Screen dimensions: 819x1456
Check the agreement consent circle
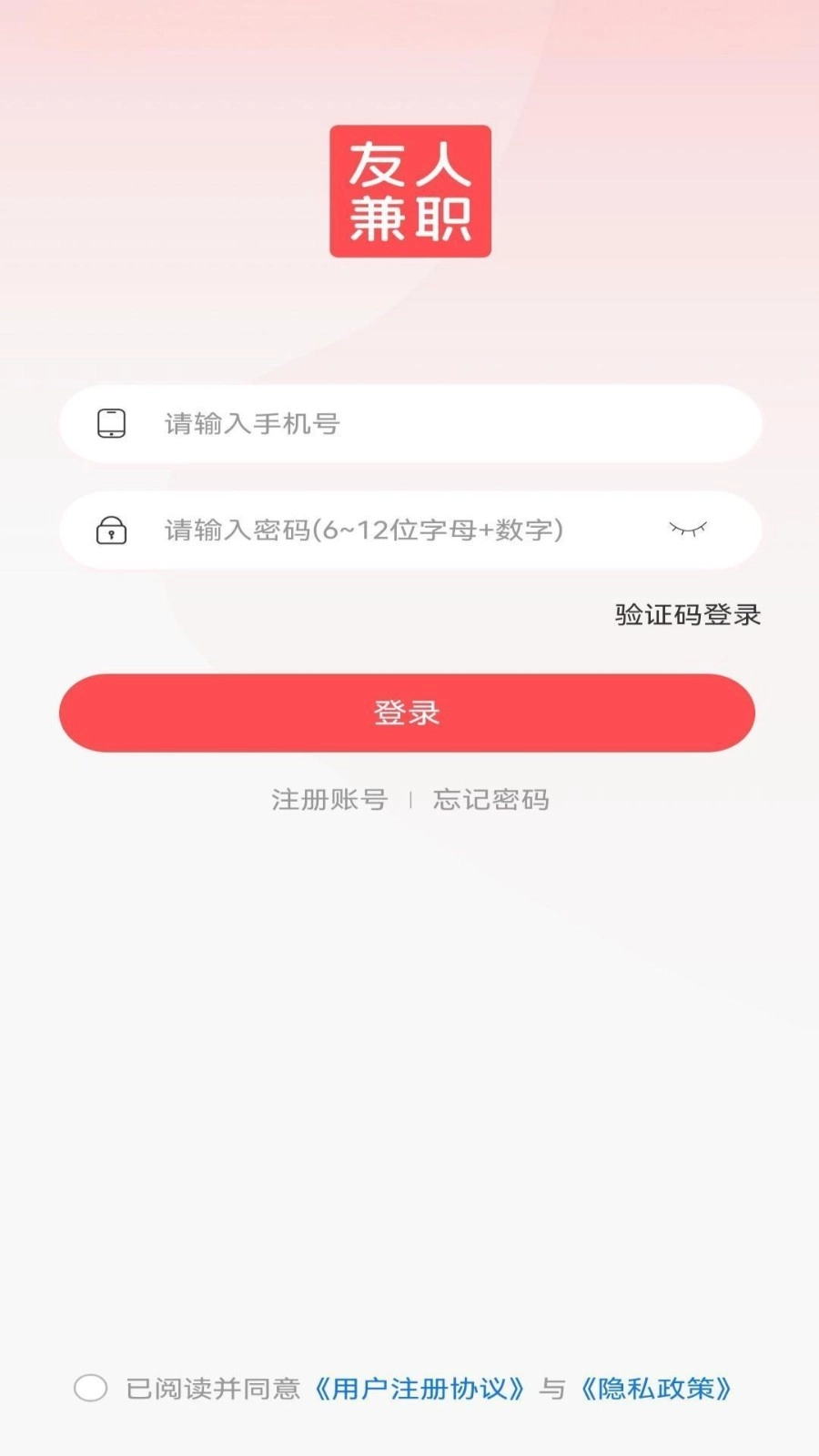coord(91,1388)
